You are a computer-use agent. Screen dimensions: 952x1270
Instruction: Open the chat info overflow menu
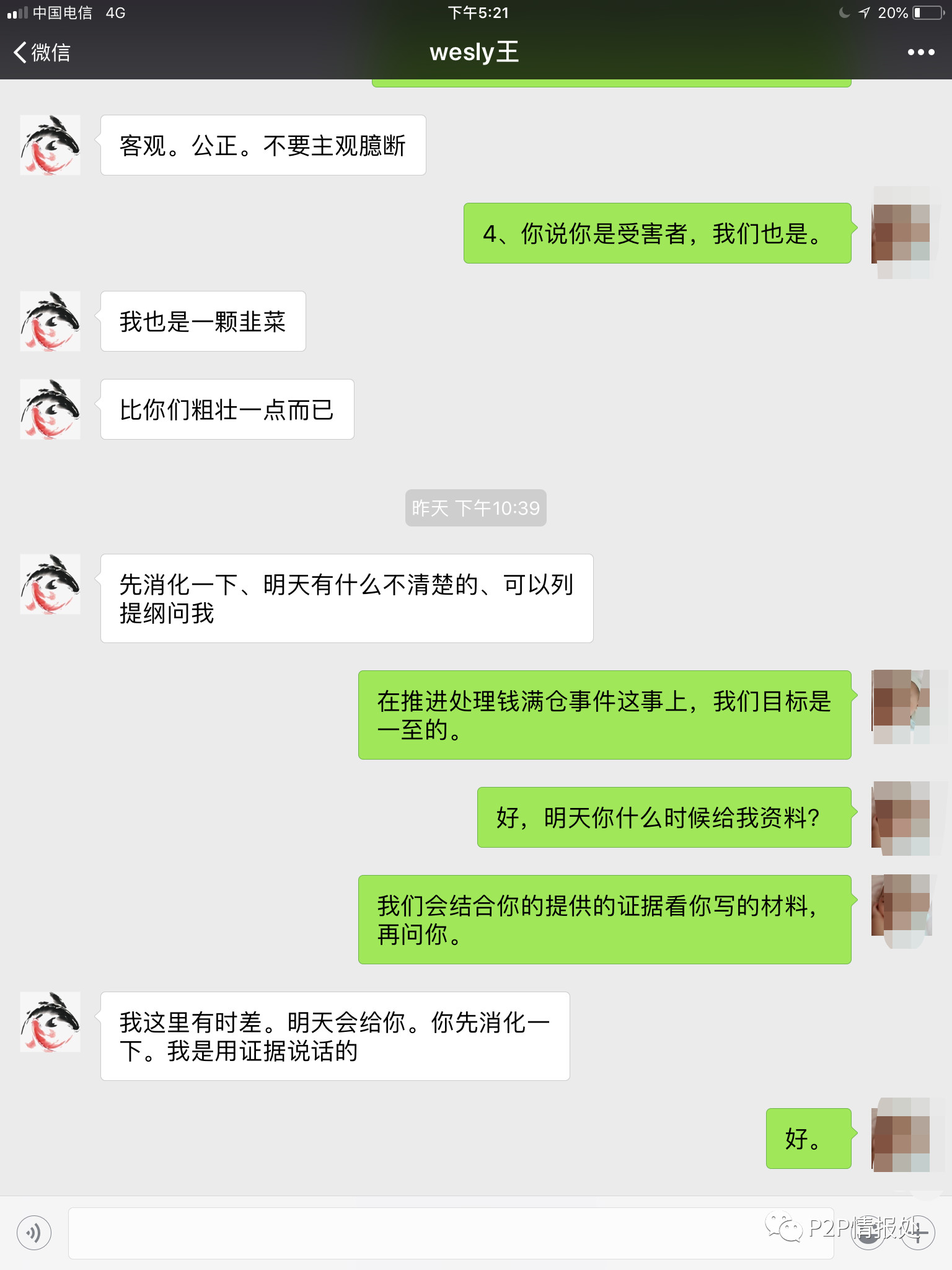pyautogui.click(x=920, y=52)
